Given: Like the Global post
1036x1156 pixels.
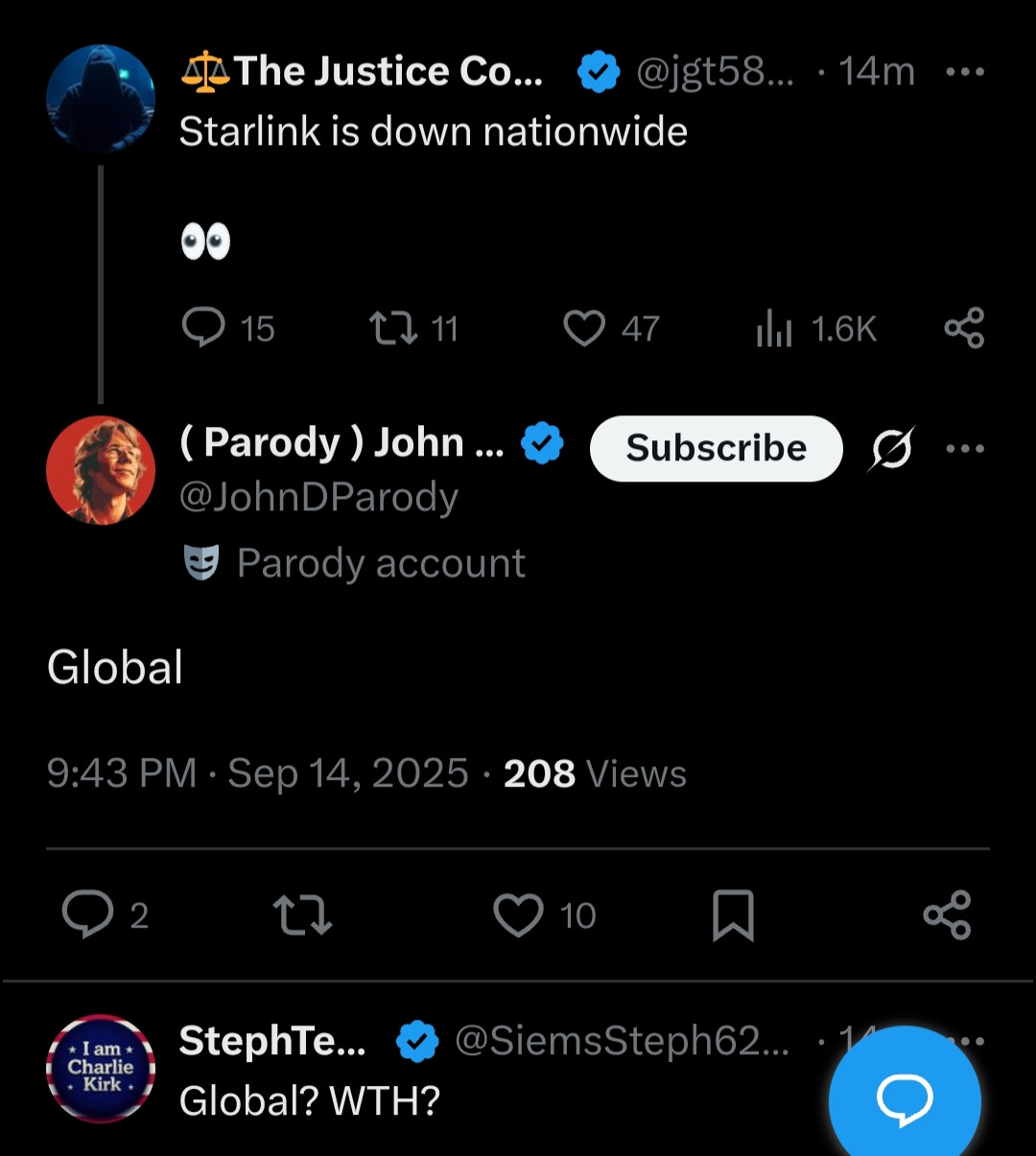Looking at the screenshot, I should coord(518,914).
